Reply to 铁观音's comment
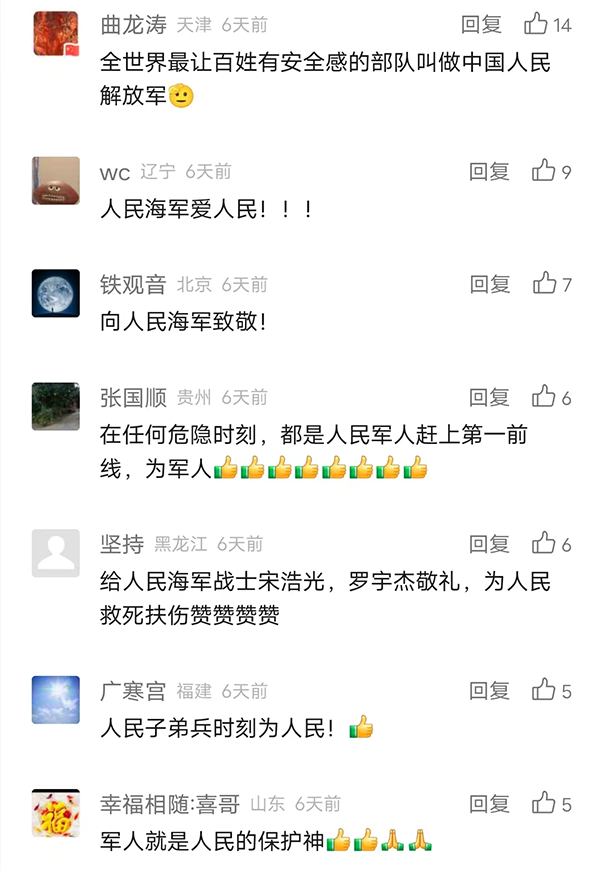This screenshot has height=870, width=600. [490, 285]
